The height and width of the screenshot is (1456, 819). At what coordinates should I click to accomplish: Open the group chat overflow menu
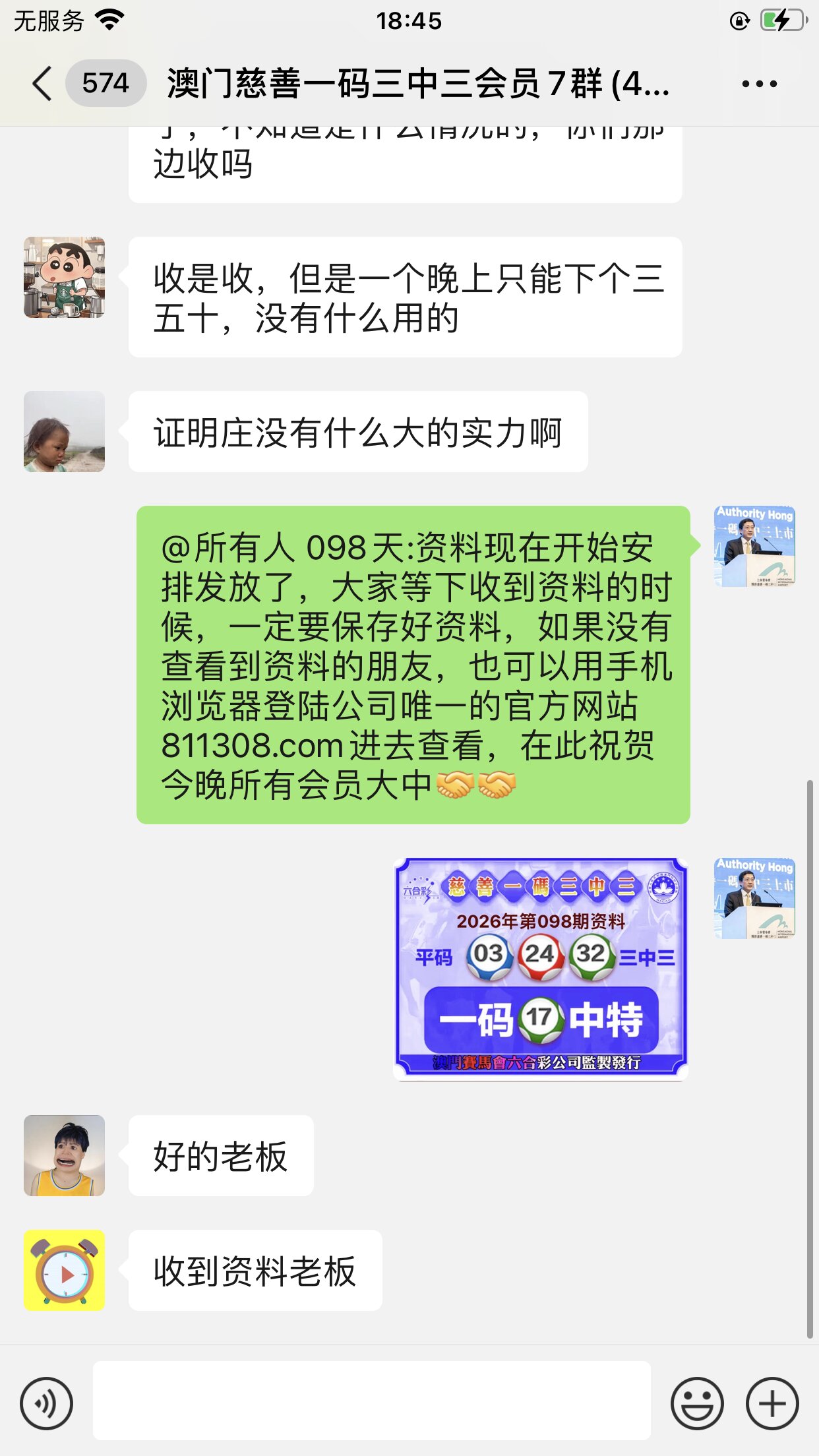759,84
